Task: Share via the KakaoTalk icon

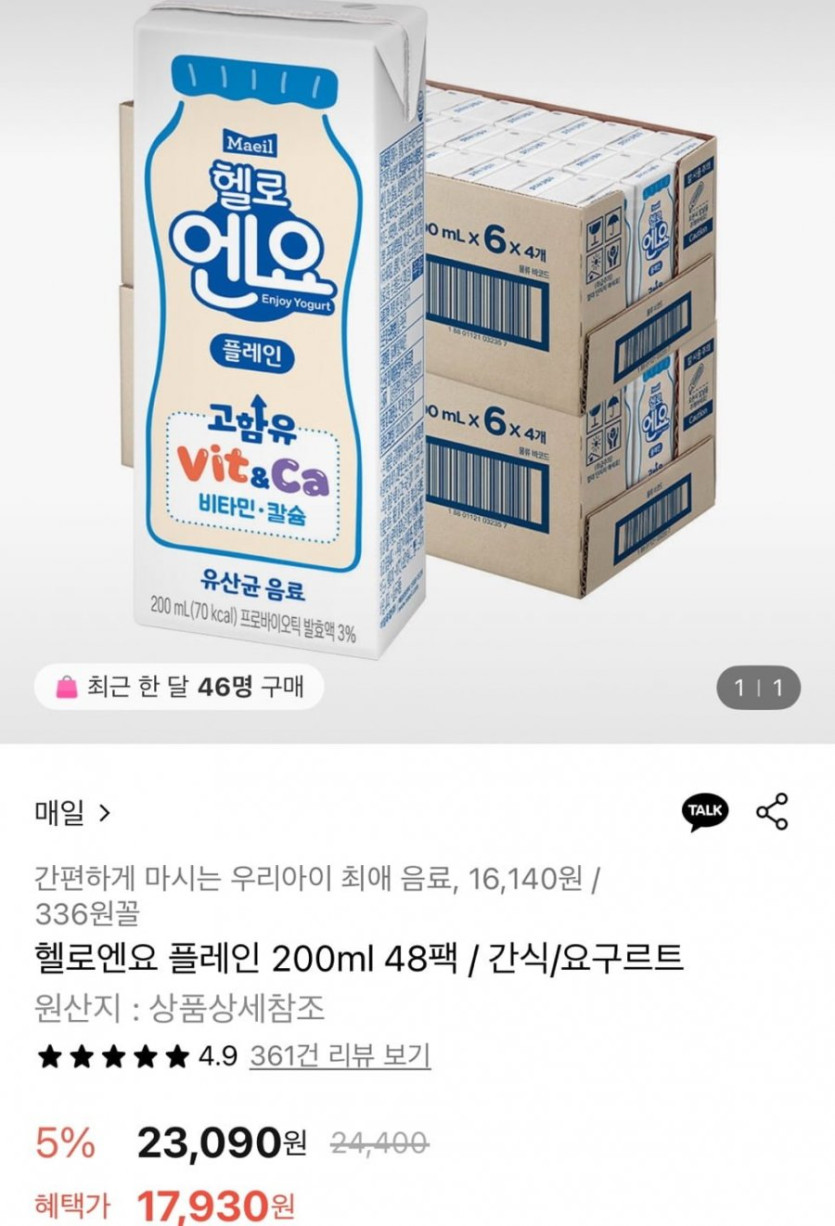Action: pyautogui.click(x=705, y=812)
